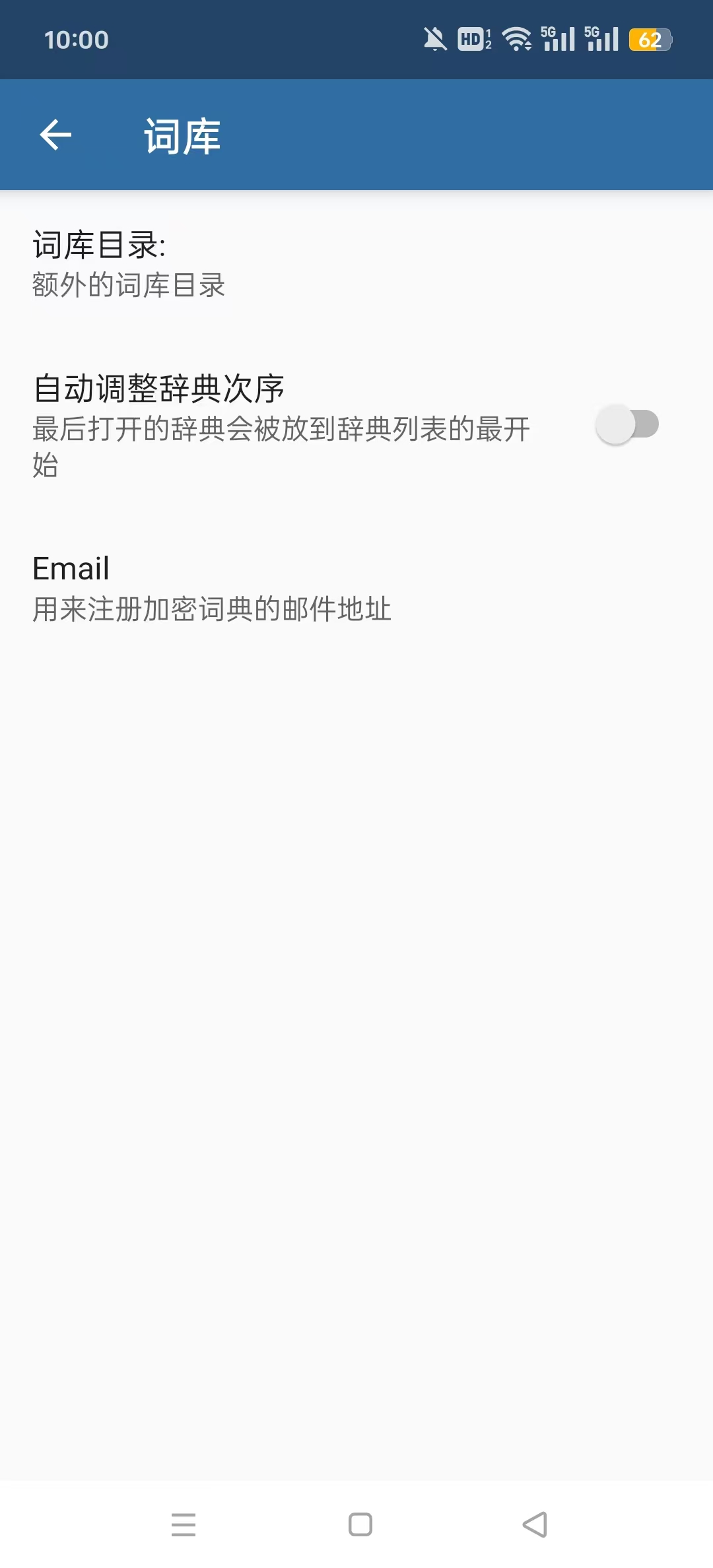Toggle the 自动调整辞典次序 switch
Image resolution: width=713 pixels, height=1568 pixels.
pos(627,424)
